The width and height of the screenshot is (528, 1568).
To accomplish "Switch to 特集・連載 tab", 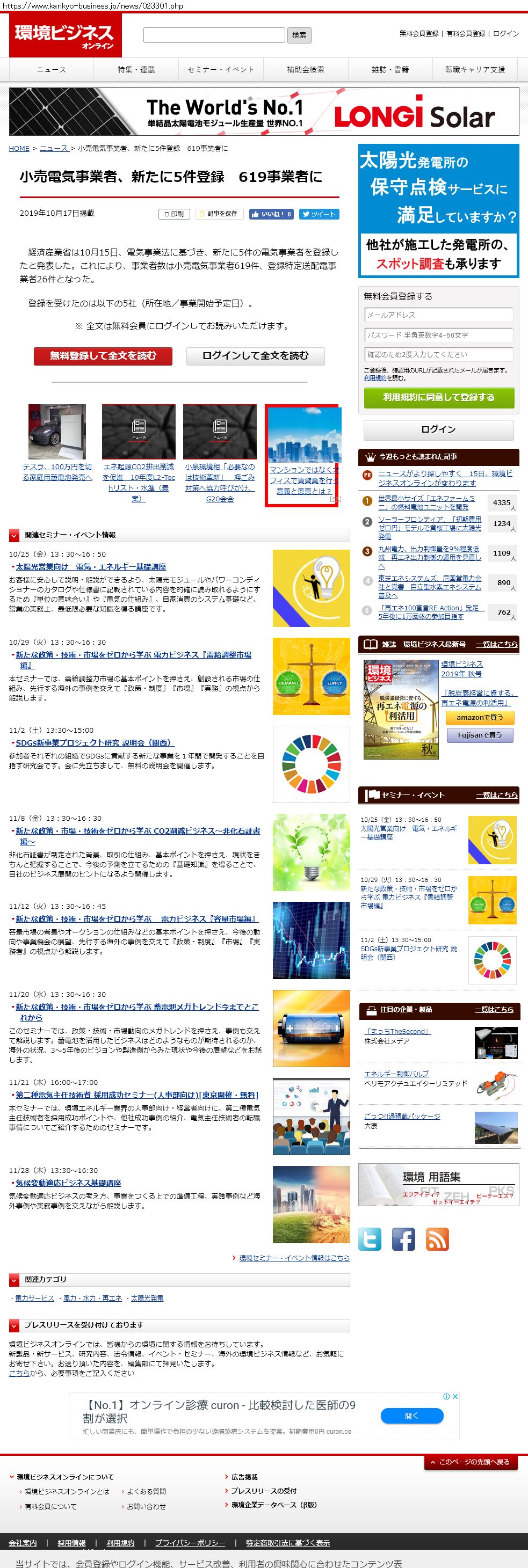I will pos(136,70).
